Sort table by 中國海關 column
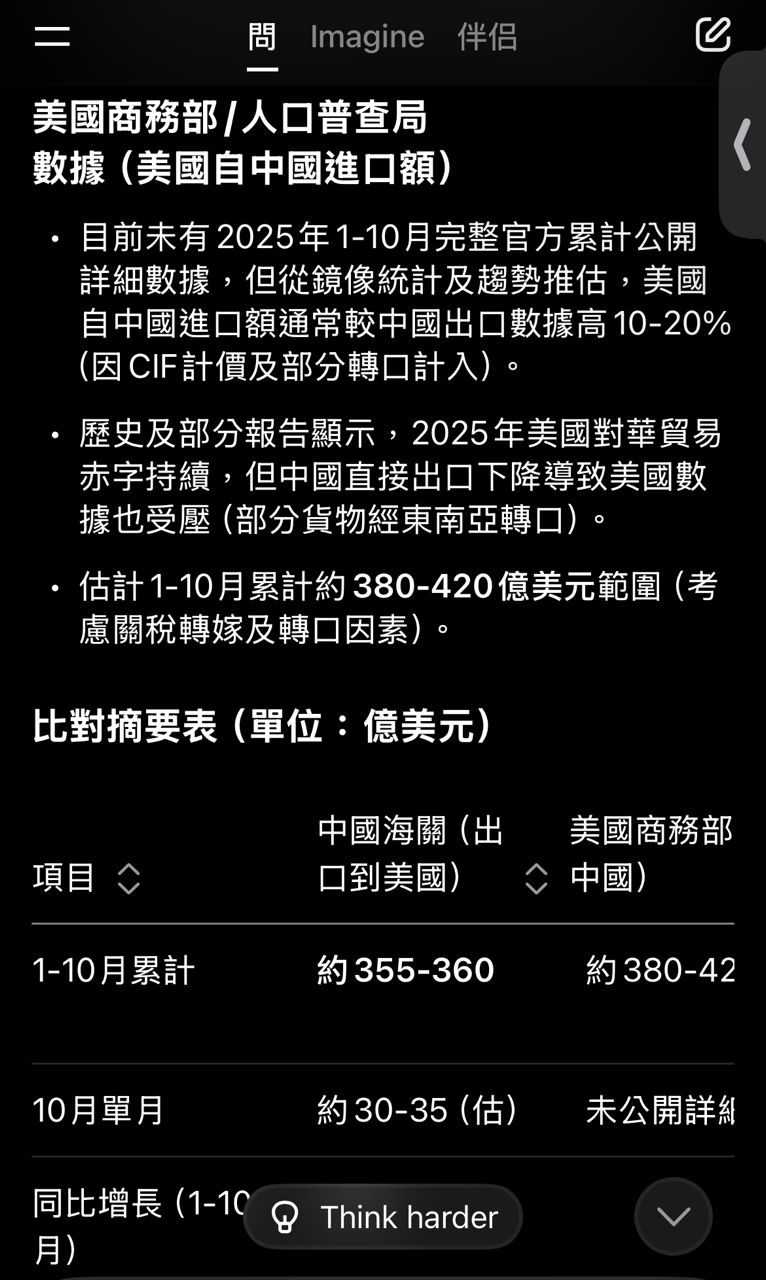Viewport: 766px width, 1280px height. 536,879
